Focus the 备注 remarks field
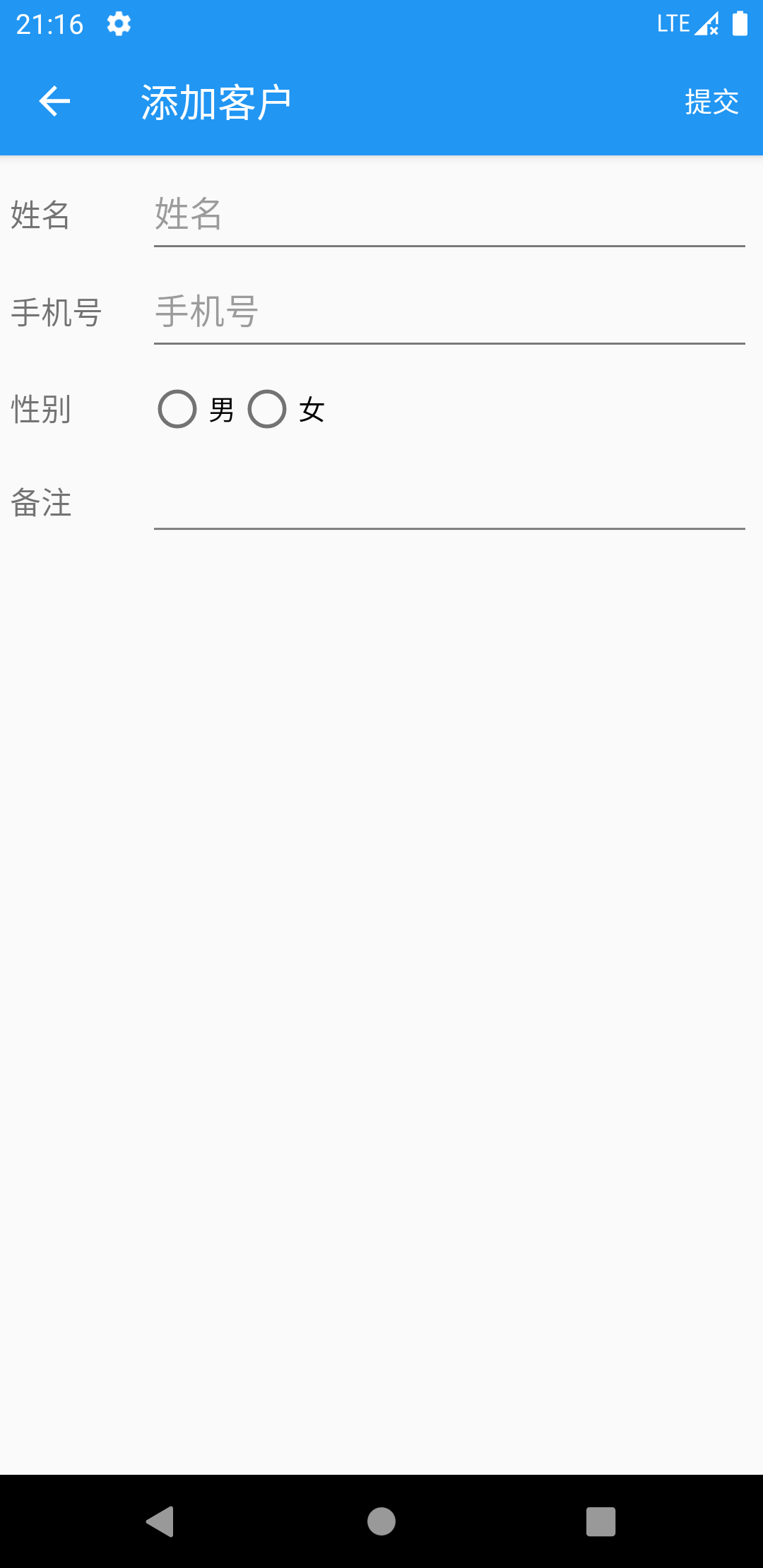Image resolution: width=763 pixels, height=1568 pixels. (x=449, y=504)
